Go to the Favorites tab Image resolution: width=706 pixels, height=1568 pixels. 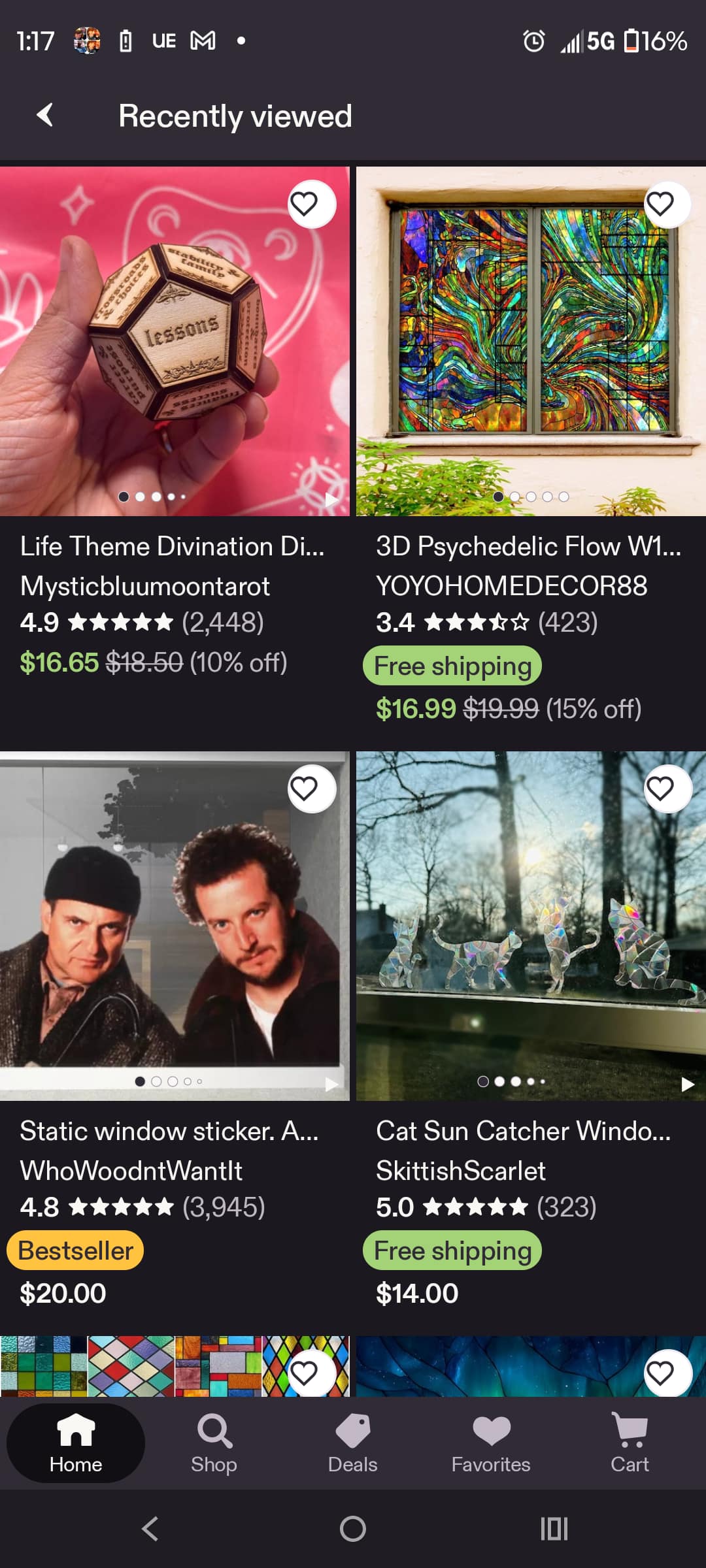click(x=491, y=1443)
